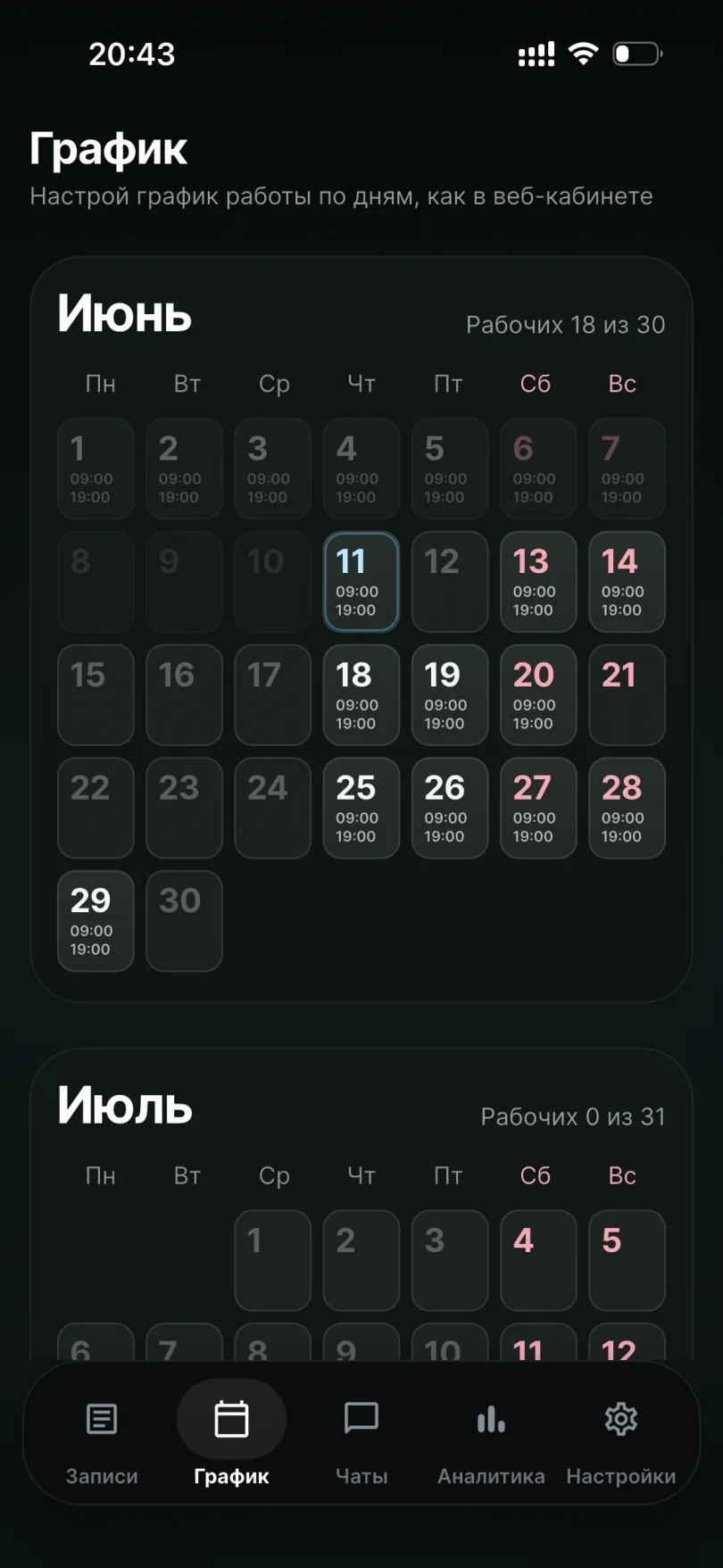Tap June 29 in the calendar
The height and width of the screenshot is (1568, 723).
[x=96, y=921]
